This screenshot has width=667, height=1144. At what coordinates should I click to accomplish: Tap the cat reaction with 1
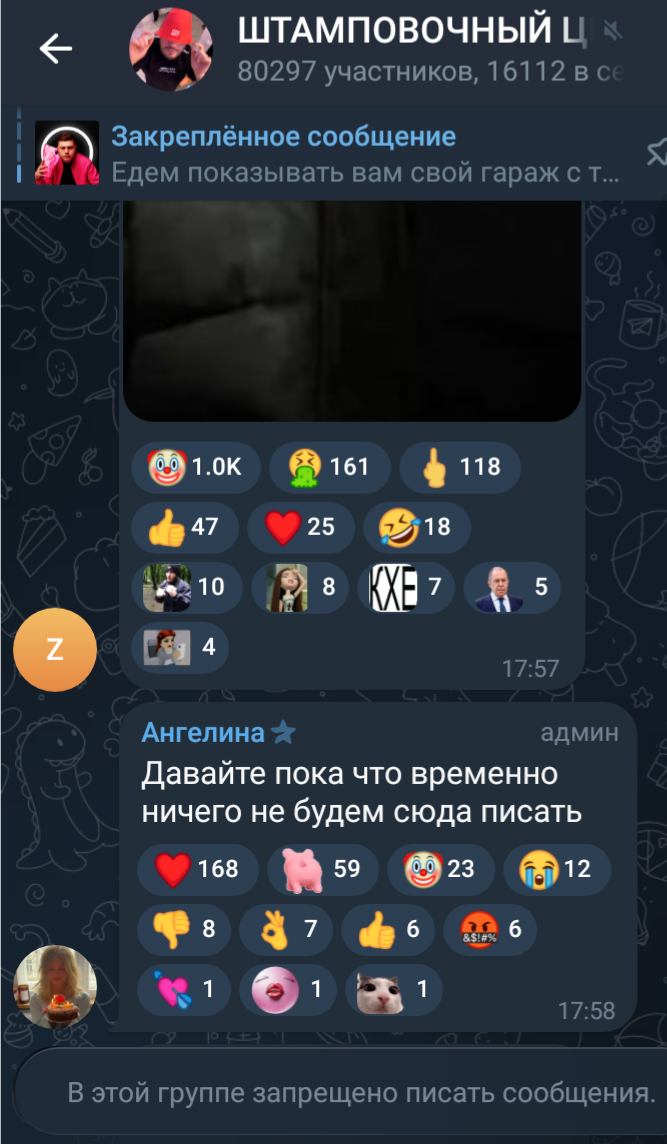(x=394, y=990)
